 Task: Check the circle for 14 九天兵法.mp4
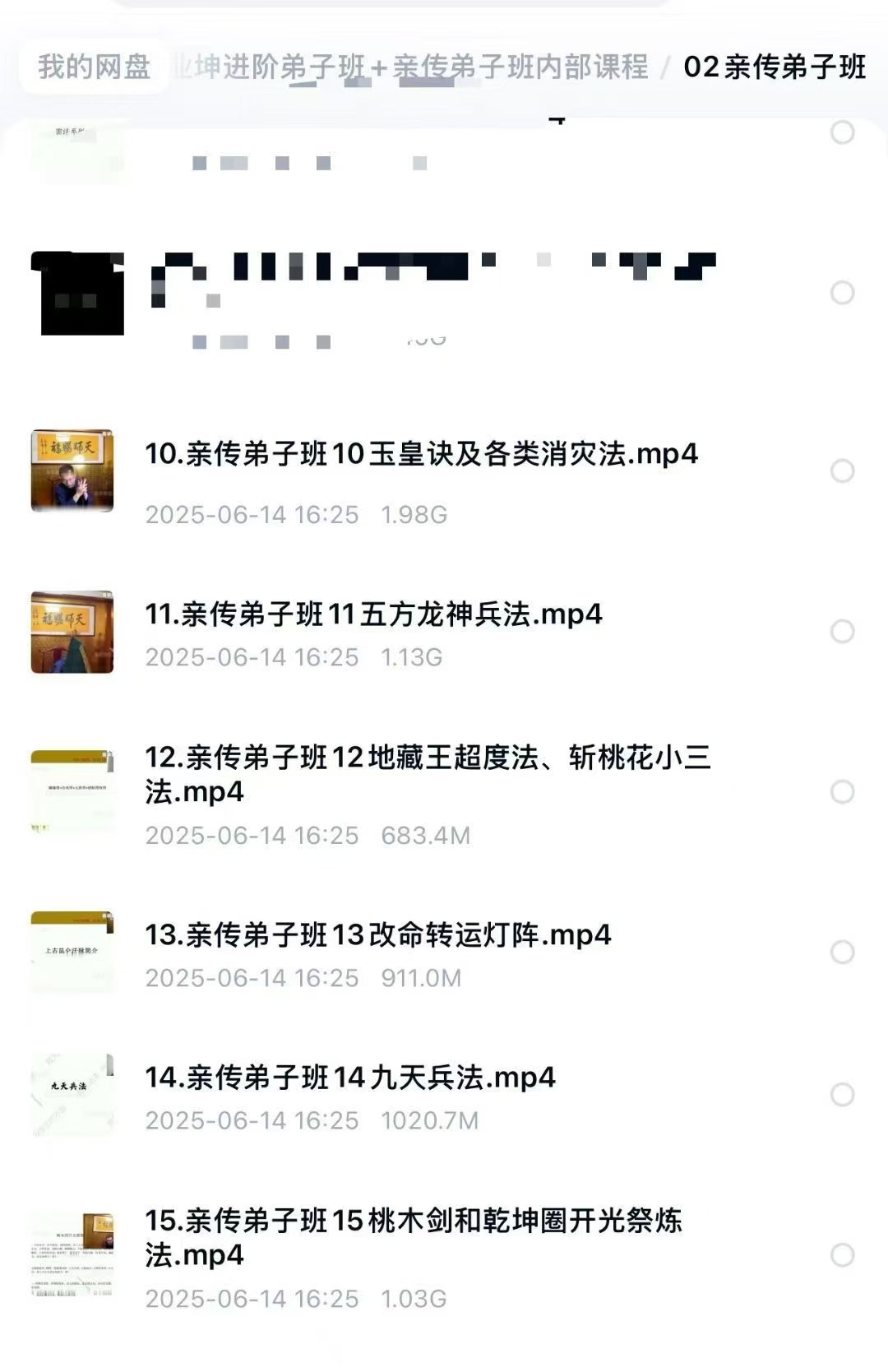click(842, 1094)
